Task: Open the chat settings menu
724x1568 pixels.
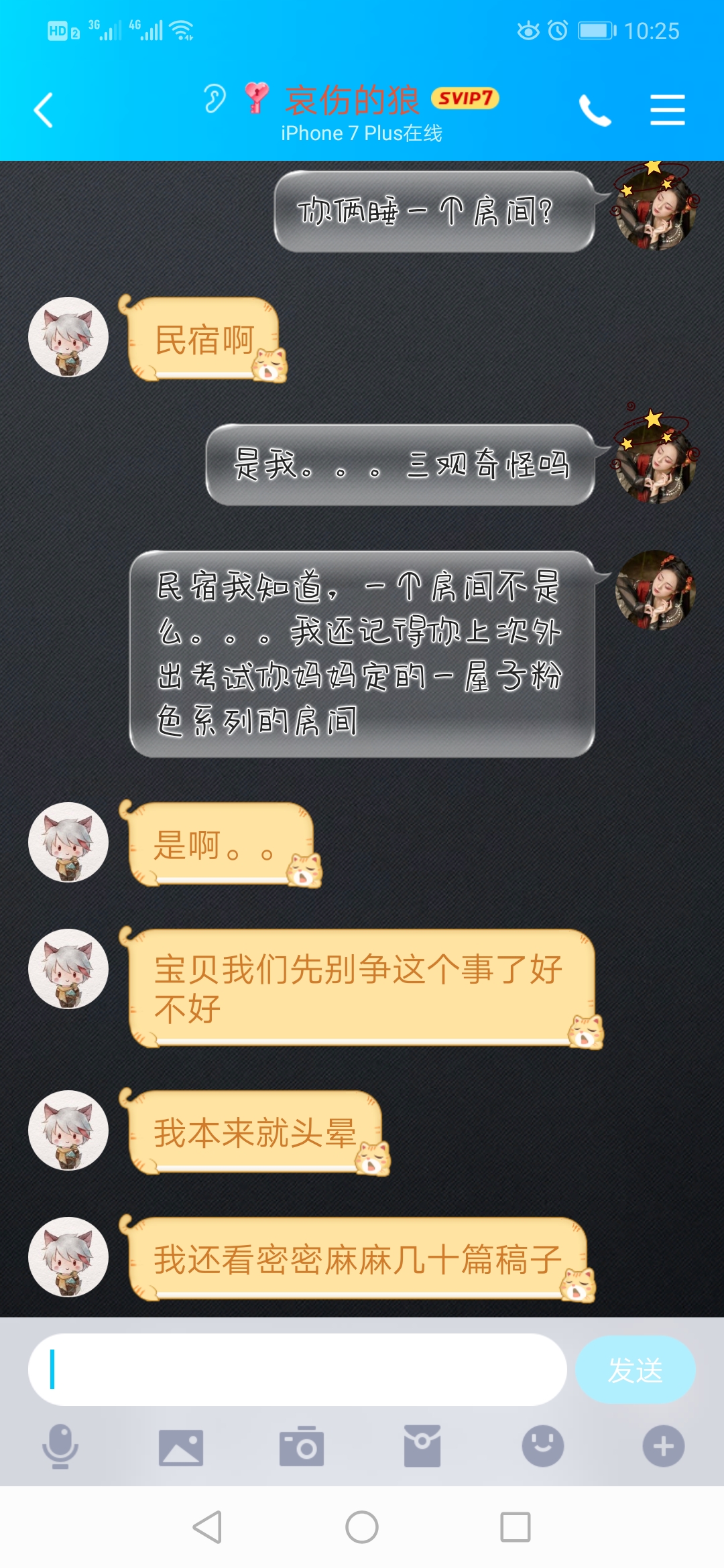Action: pos(667,111)
